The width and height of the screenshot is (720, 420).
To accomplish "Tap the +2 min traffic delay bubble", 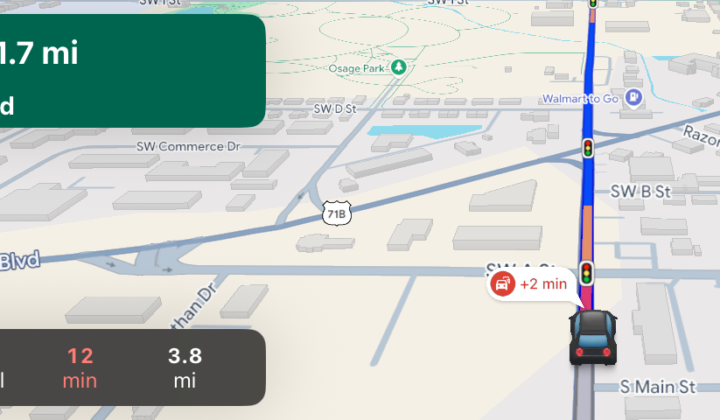I will click(529, 285).
